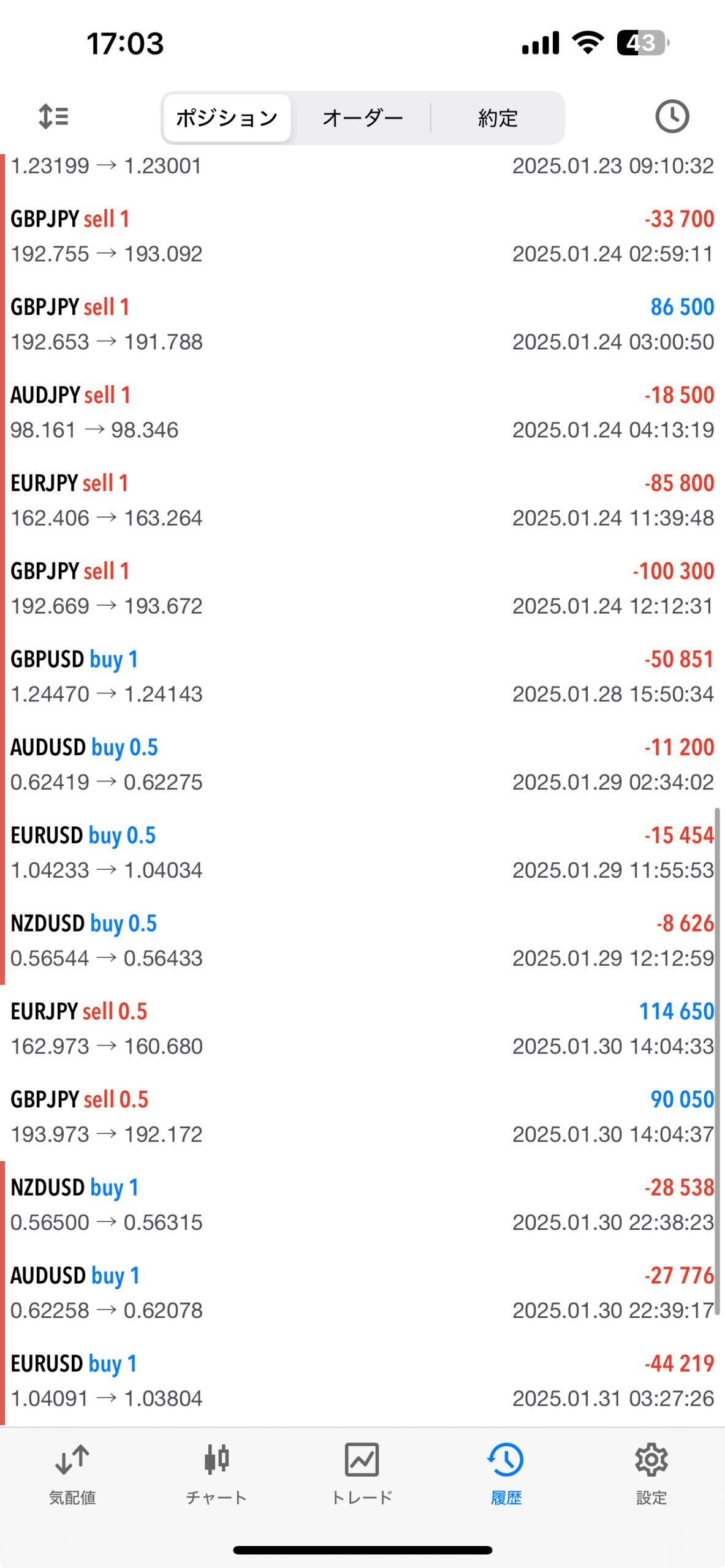The image size is (725, 1568).
Task: Open the history period clock icon
Action: pos(672,116)
